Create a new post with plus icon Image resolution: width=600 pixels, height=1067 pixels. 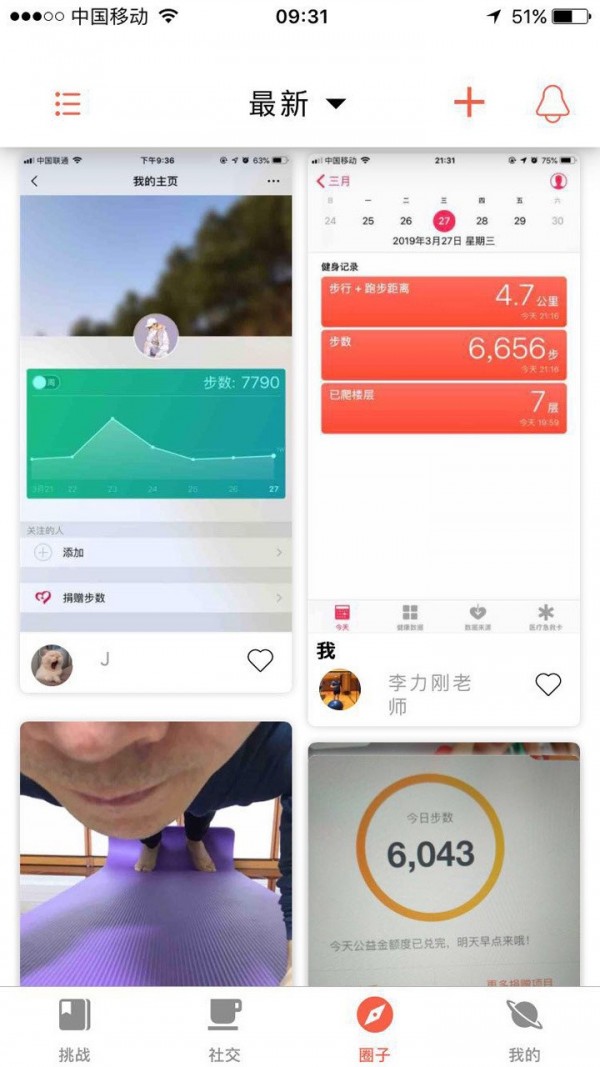pos(469,102)
